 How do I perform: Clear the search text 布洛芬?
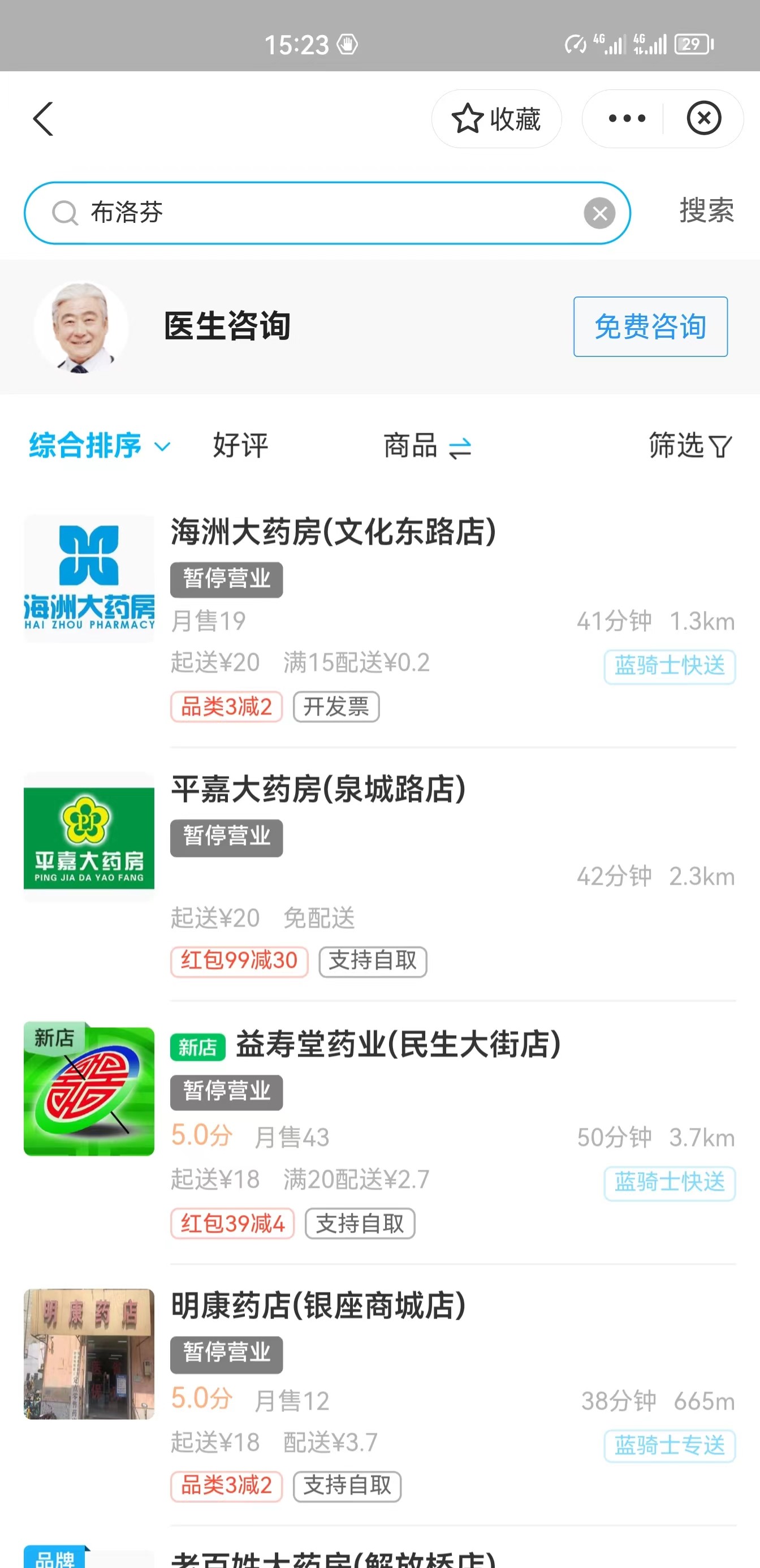tap(599, 213)
